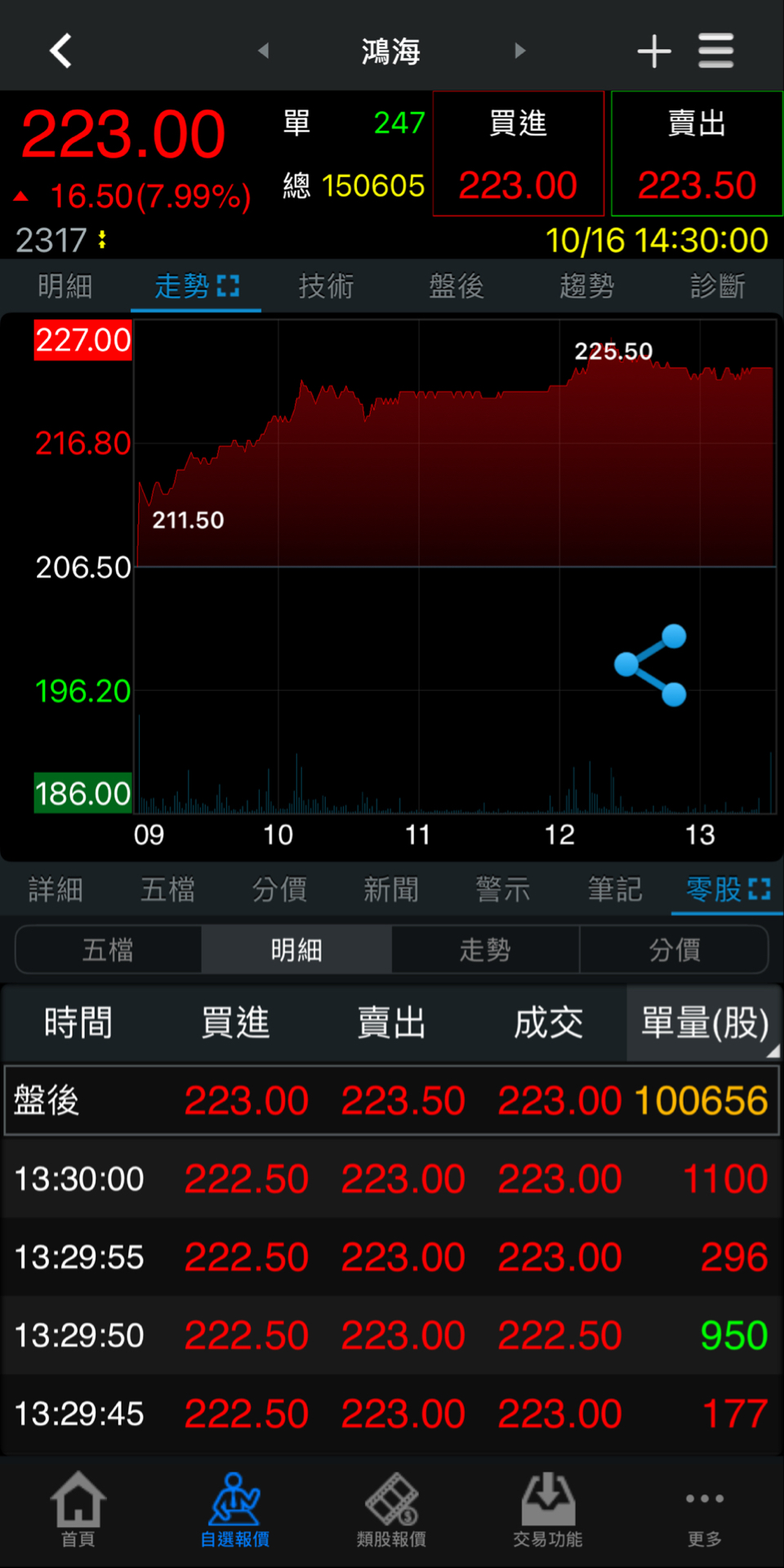Go to 首頁 home in bottom bar

78,1509
